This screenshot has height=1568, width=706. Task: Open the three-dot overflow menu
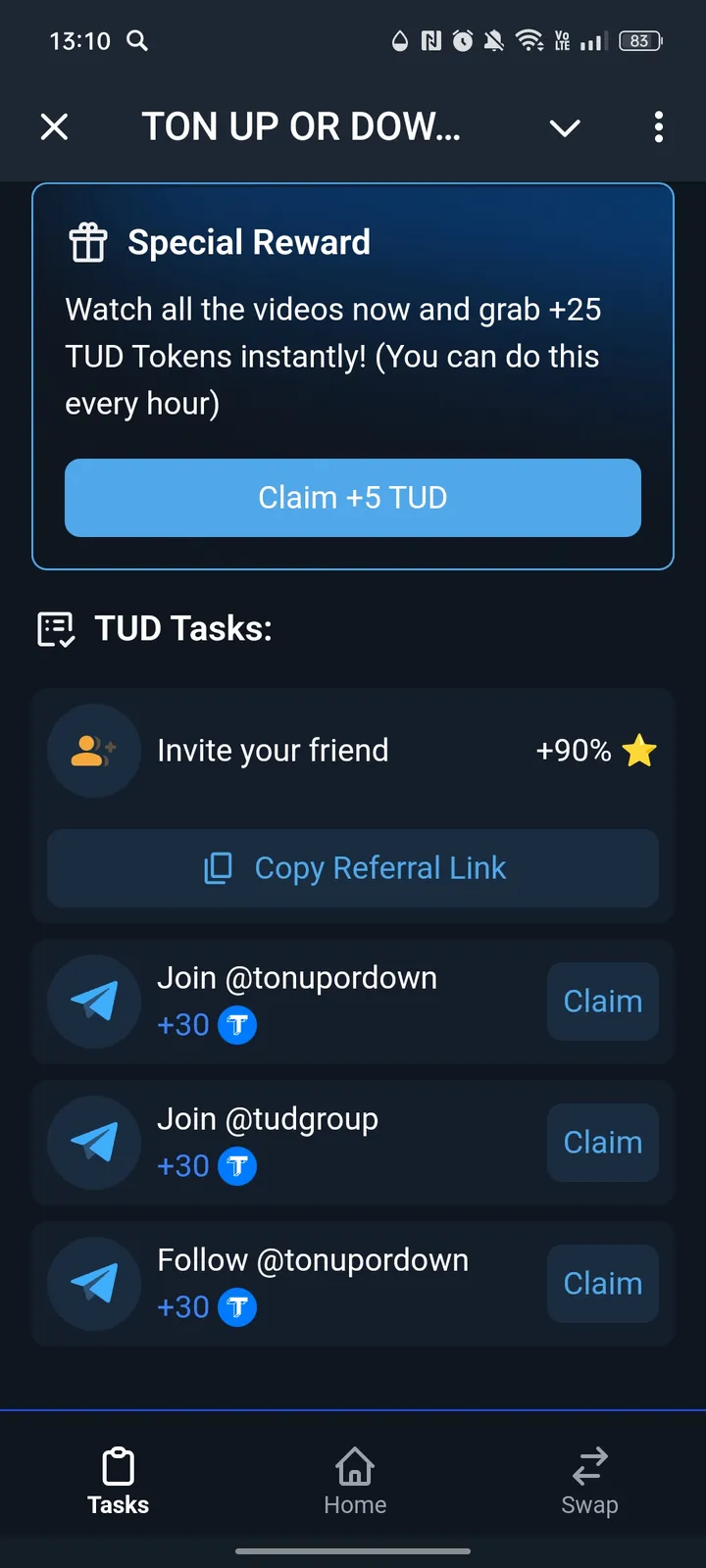click(658, 127)
